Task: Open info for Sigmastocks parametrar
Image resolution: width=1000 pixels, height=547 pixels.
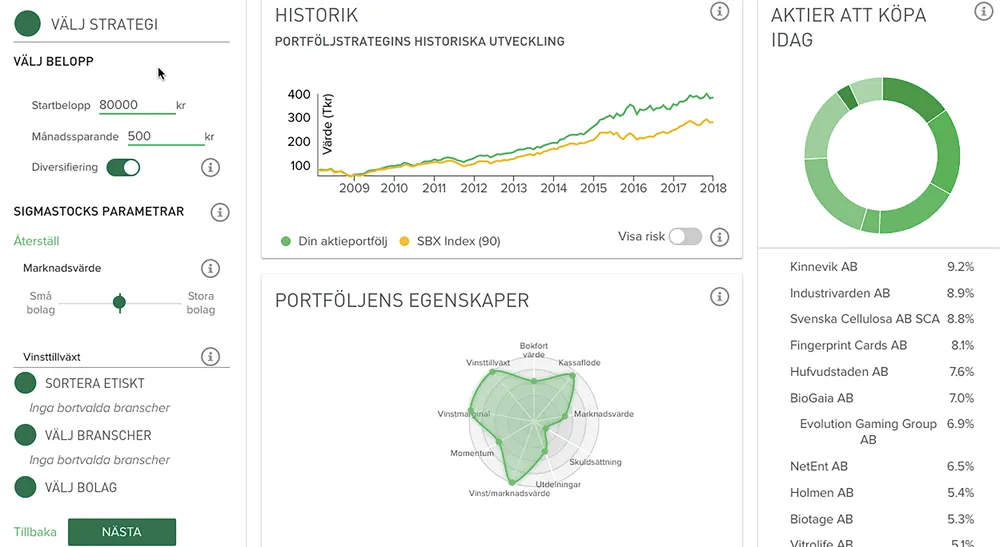Action: coord(220,212)
